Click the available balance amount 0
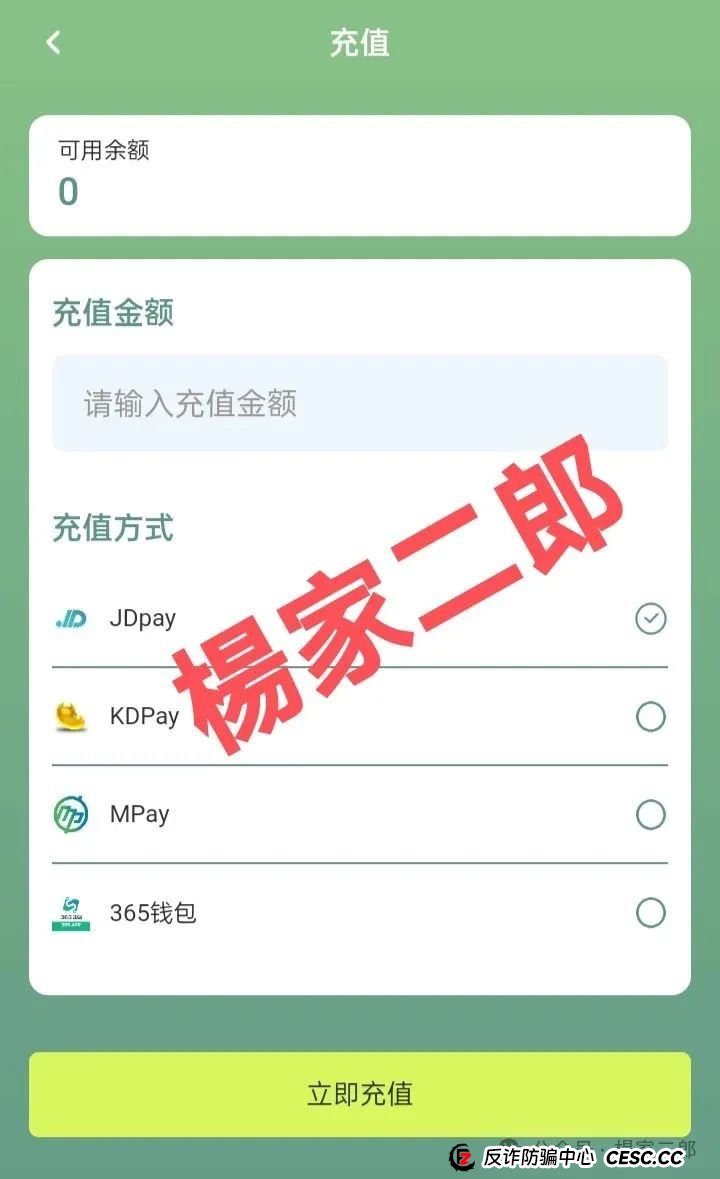This screenshot has width=720, height=1179. point(66,192)
